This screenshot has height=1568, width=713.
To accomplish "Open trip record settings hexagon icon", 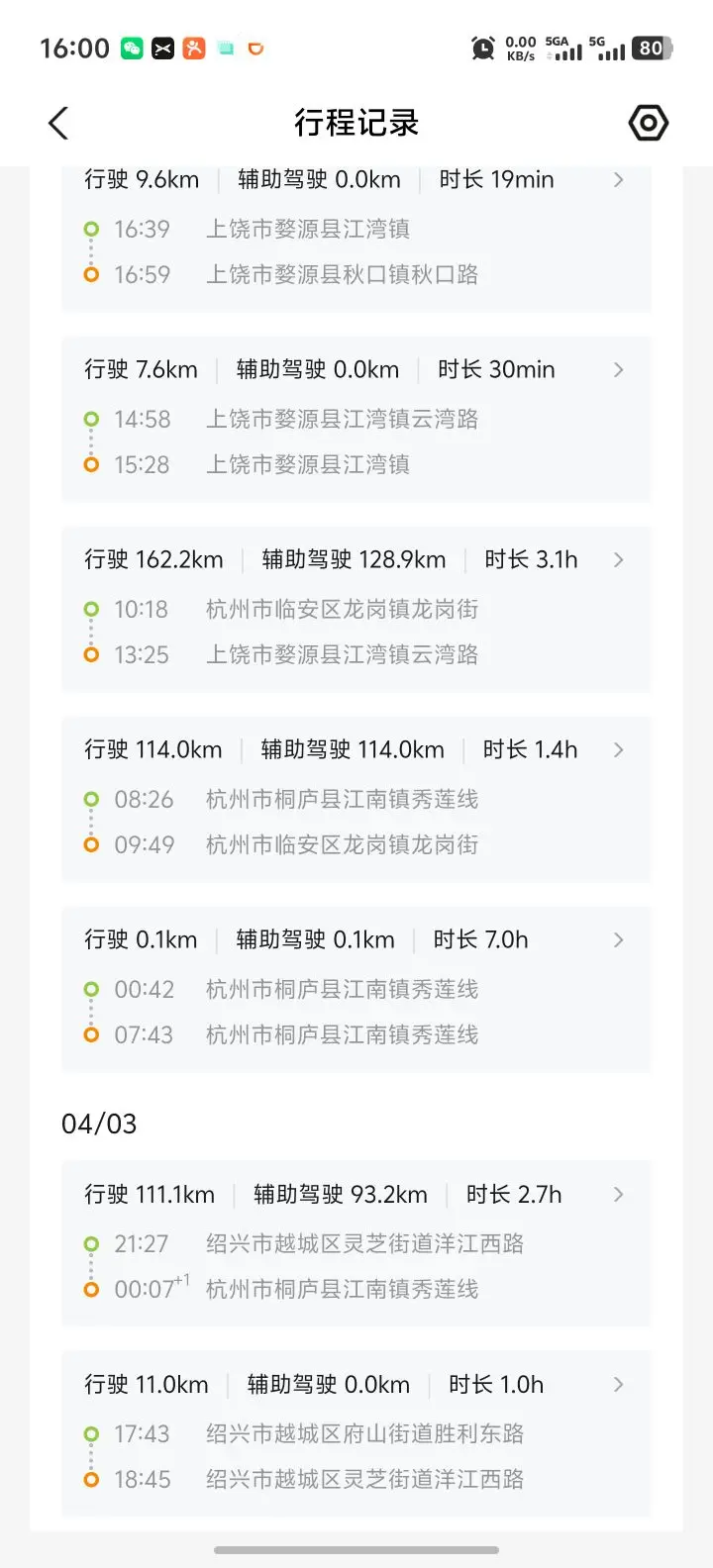I will pos(649,124).
